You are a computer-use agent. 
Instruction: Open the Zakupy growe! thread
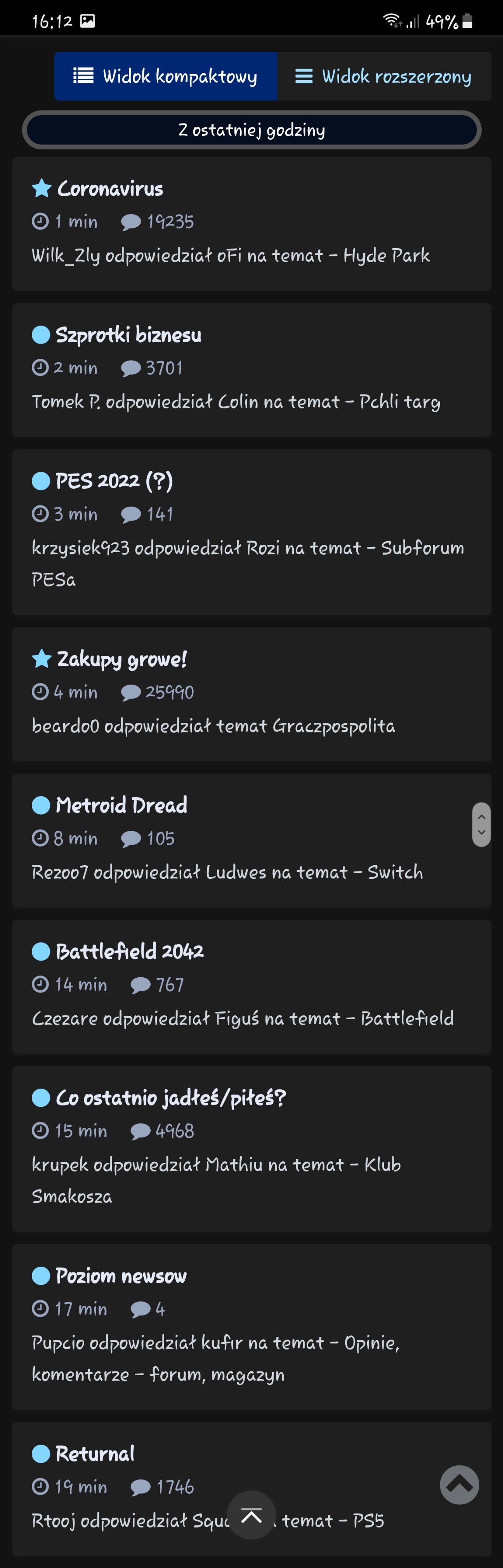(x=121, y=659)
